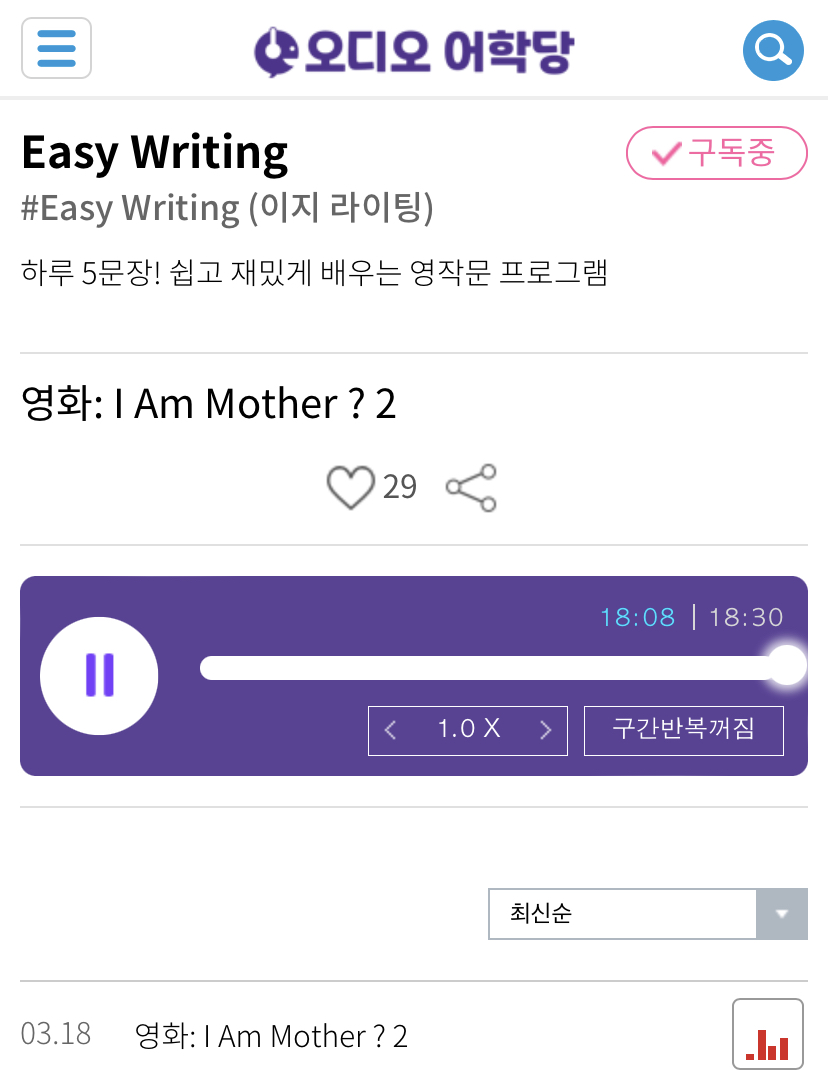Open episode 영화: I Am Mother ? 2
Screen dimensions: 828x1082
click(x=270, y=1036)
